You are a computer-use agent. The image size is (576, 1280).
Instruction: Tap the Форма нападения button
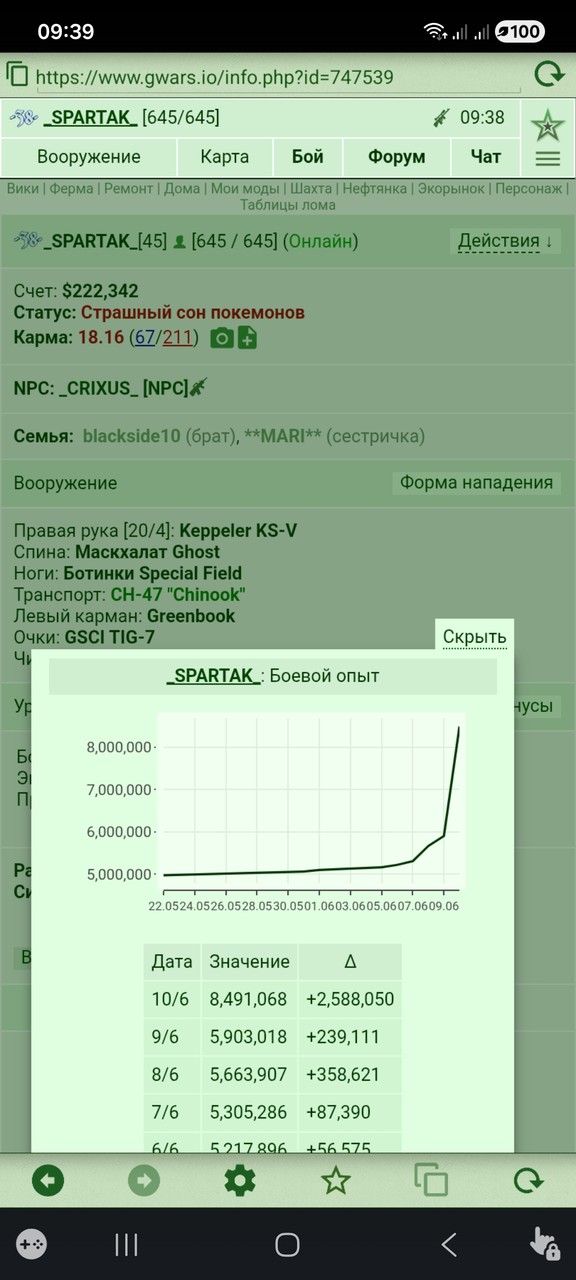tap(476, 483)
